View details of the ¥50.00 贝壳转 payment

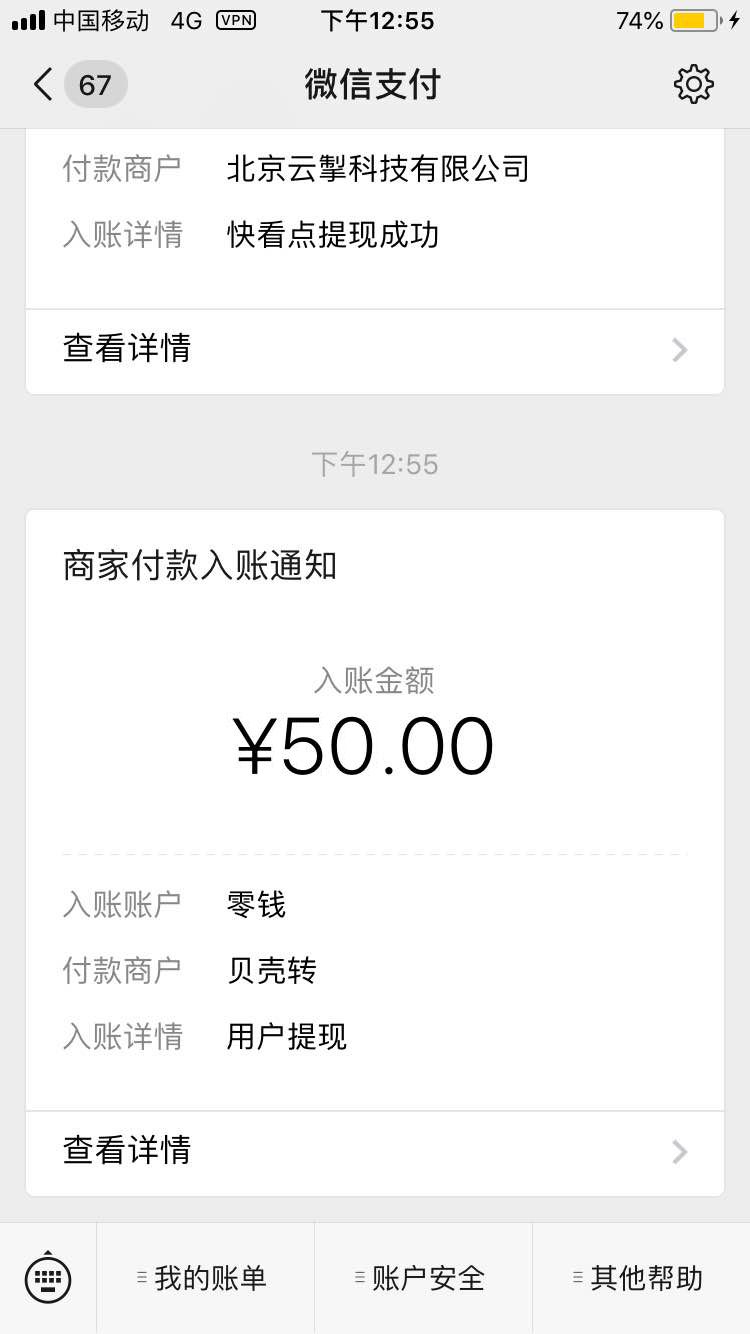coord(375,1151)
